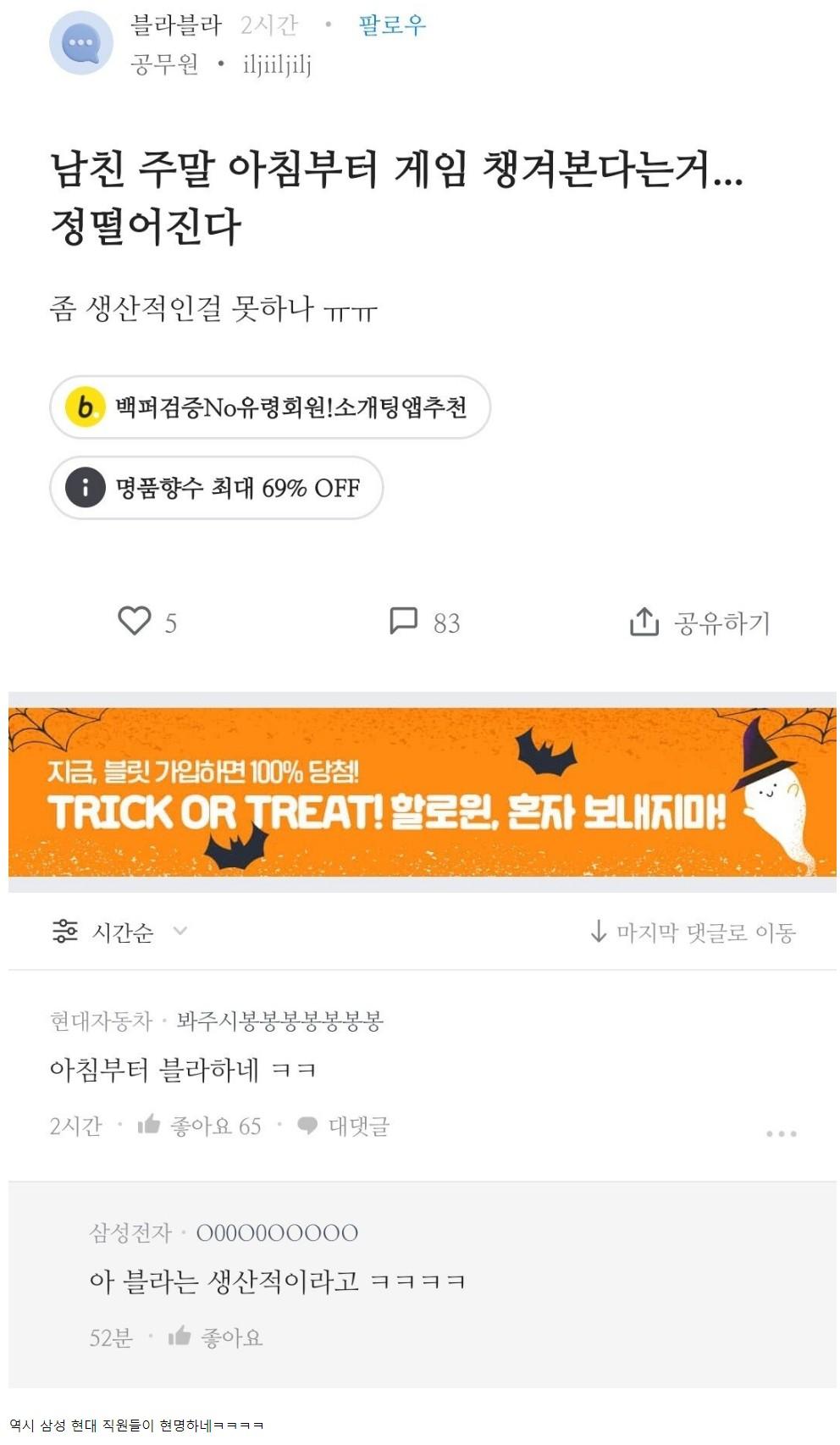This screenshot has width=840, height=1445.
Task: Reply to 현대자동차 comment with 대댓글
Action: coord(343,1126)
